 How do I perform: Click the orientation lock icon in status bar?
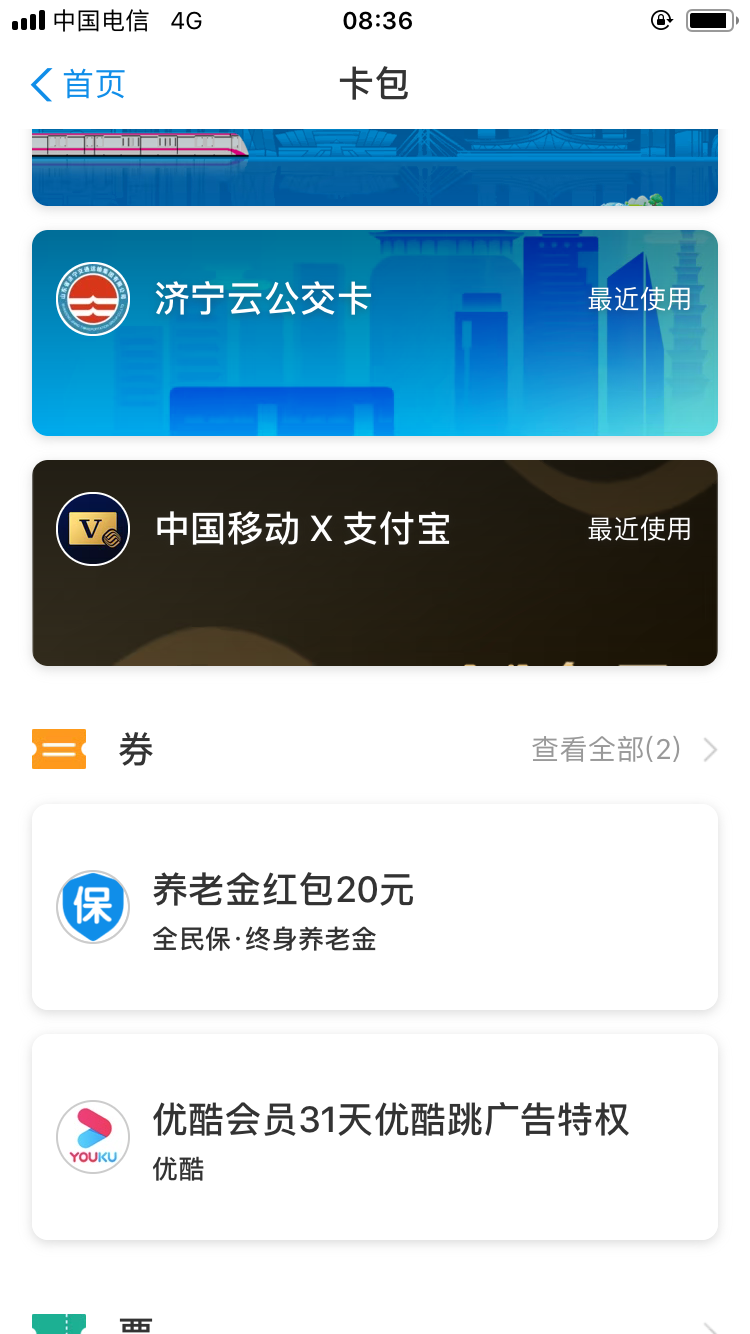point(662,18)
